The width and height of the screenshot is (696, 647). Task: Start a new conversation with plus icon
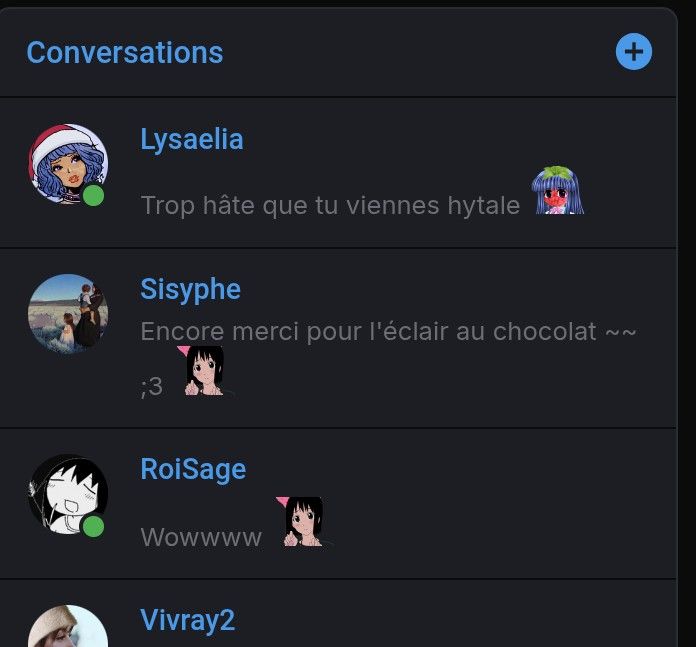pos(634,52)
